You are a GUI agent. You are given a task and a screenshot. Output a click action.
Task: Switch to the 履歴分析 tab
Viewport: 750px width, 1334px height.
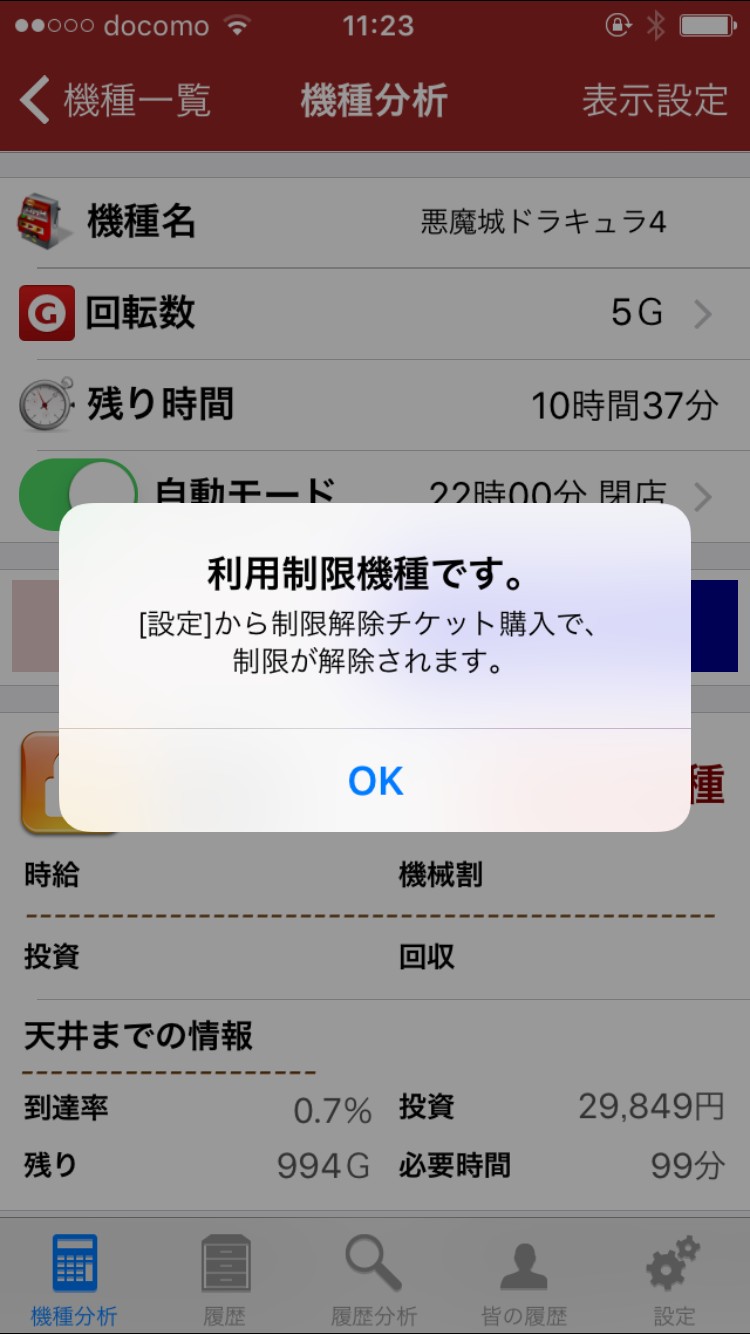point(374,1278)
